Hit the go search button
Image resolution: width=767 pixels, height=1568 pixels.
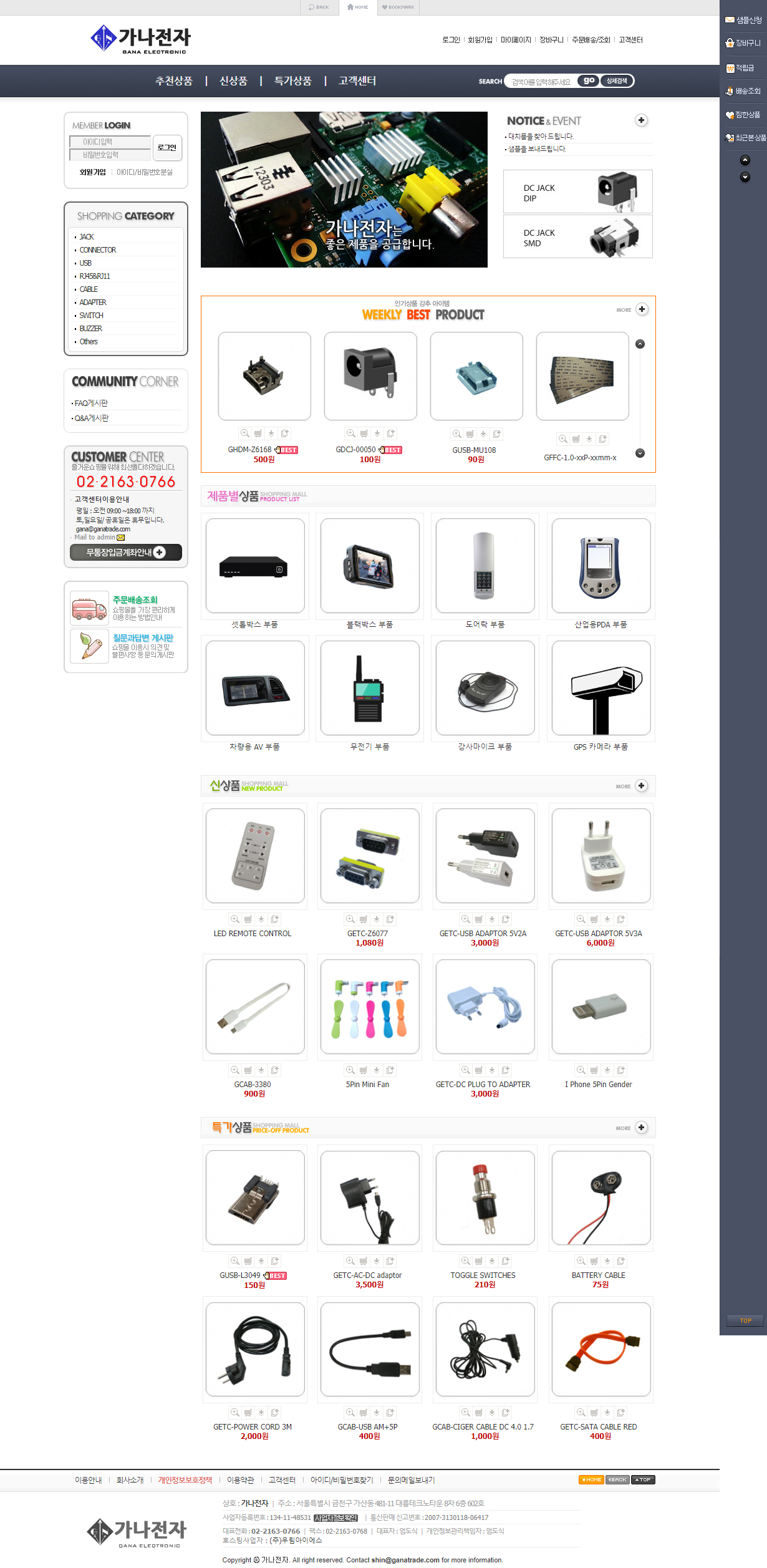(x=588, y=80)
